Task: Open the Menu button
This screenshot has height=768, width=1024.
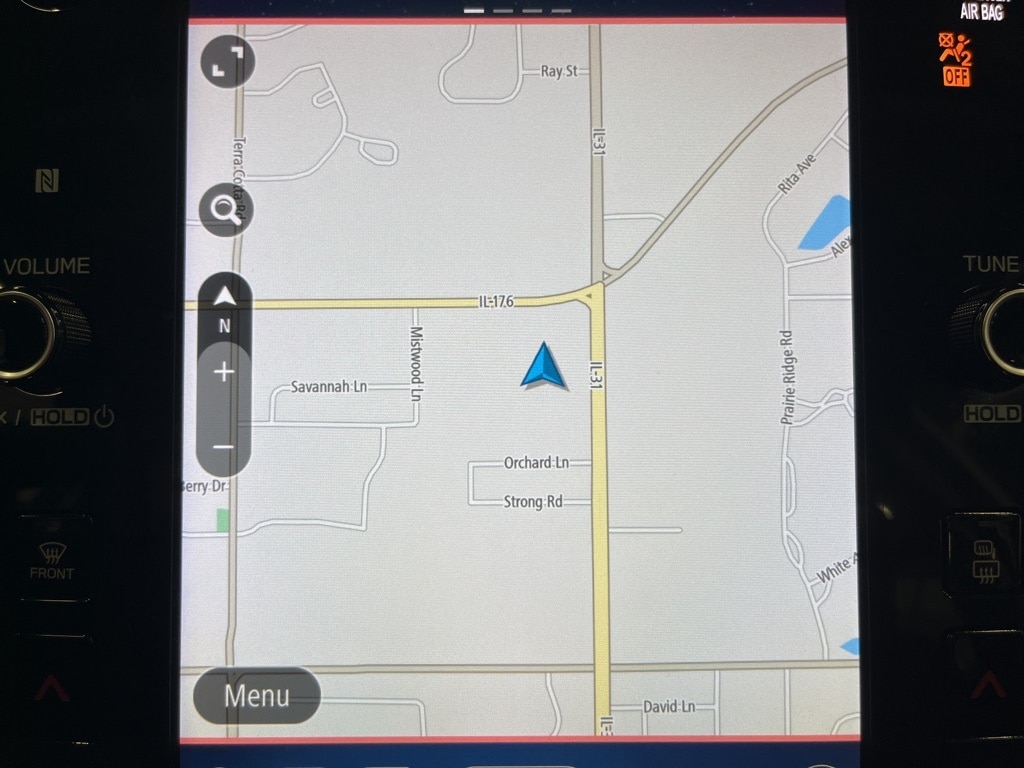Action: (x=257, y=696)
